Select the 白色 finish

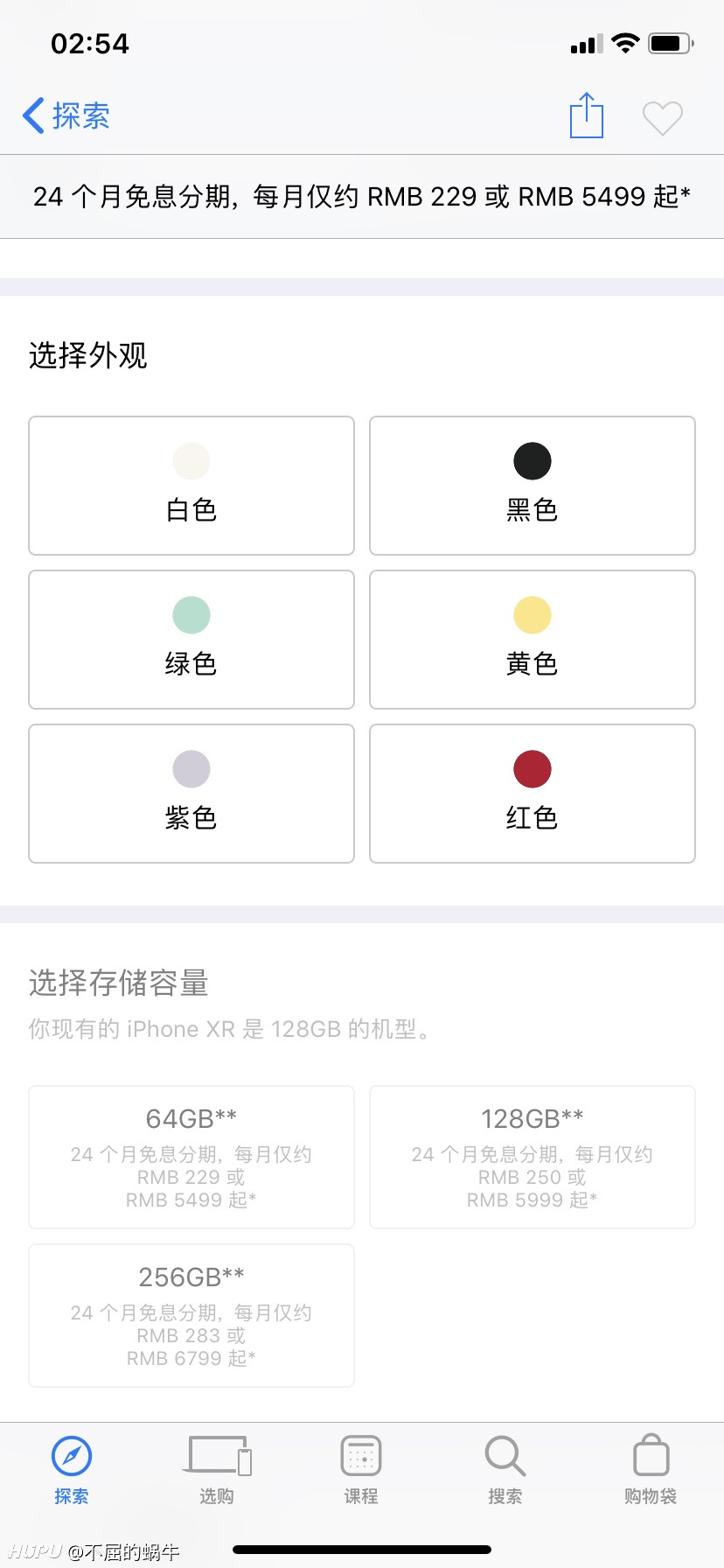(x=191, y=486)
